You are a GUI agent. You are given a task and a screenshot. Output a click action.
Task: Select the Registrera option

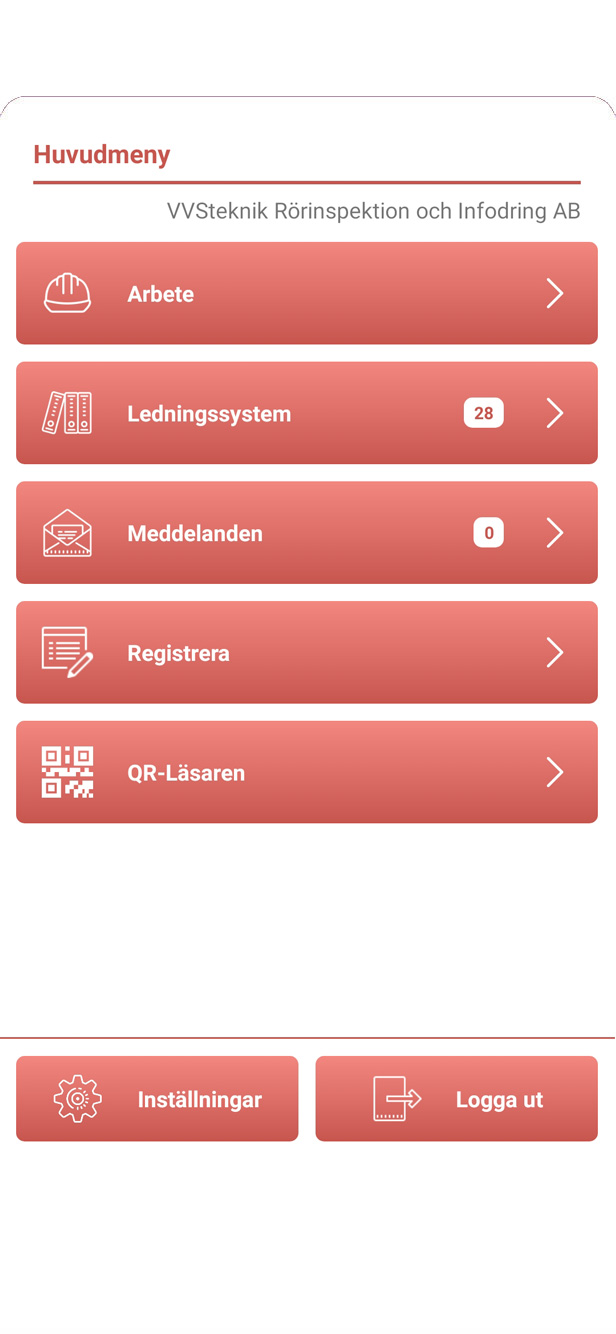306,653
